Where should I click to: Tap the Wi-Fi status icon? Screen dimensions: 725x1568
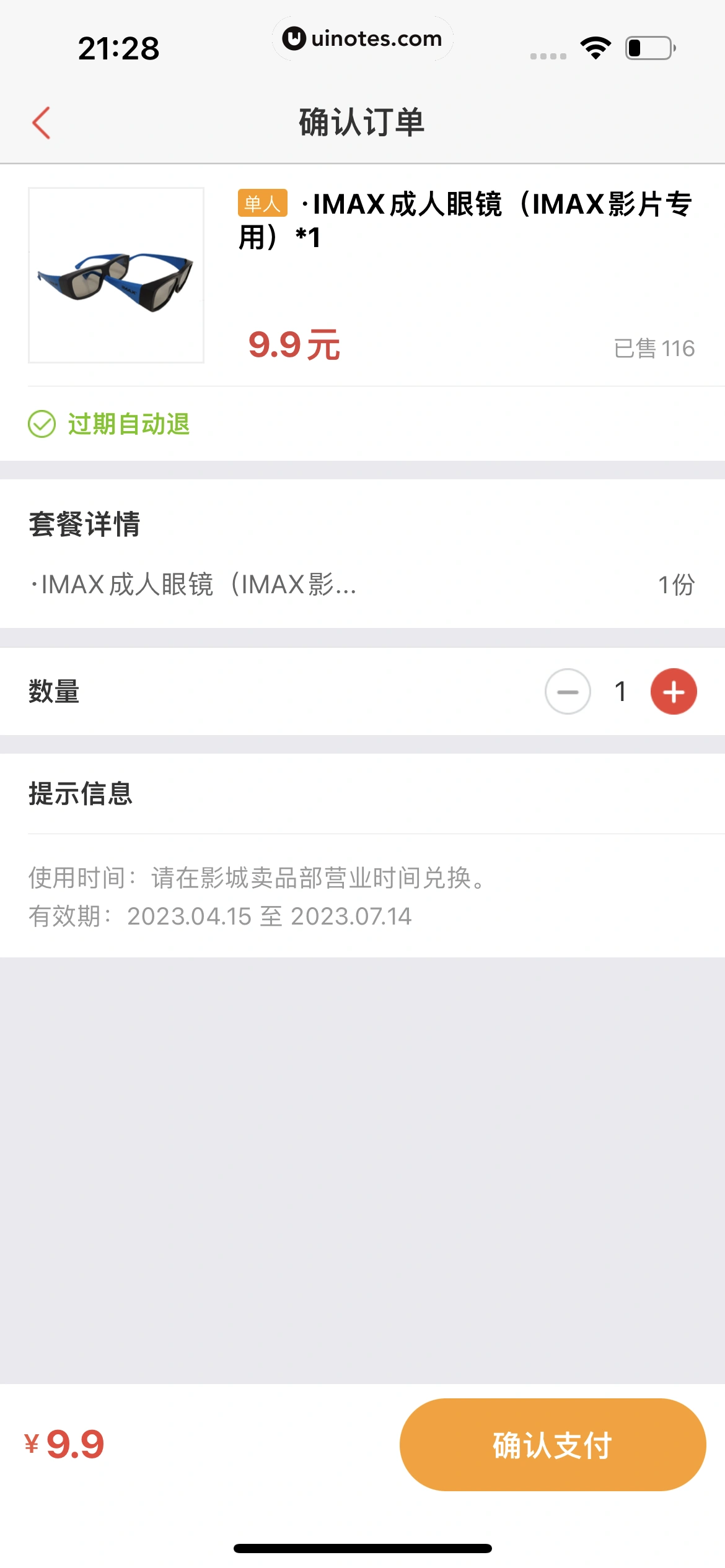tap(594, 46)
